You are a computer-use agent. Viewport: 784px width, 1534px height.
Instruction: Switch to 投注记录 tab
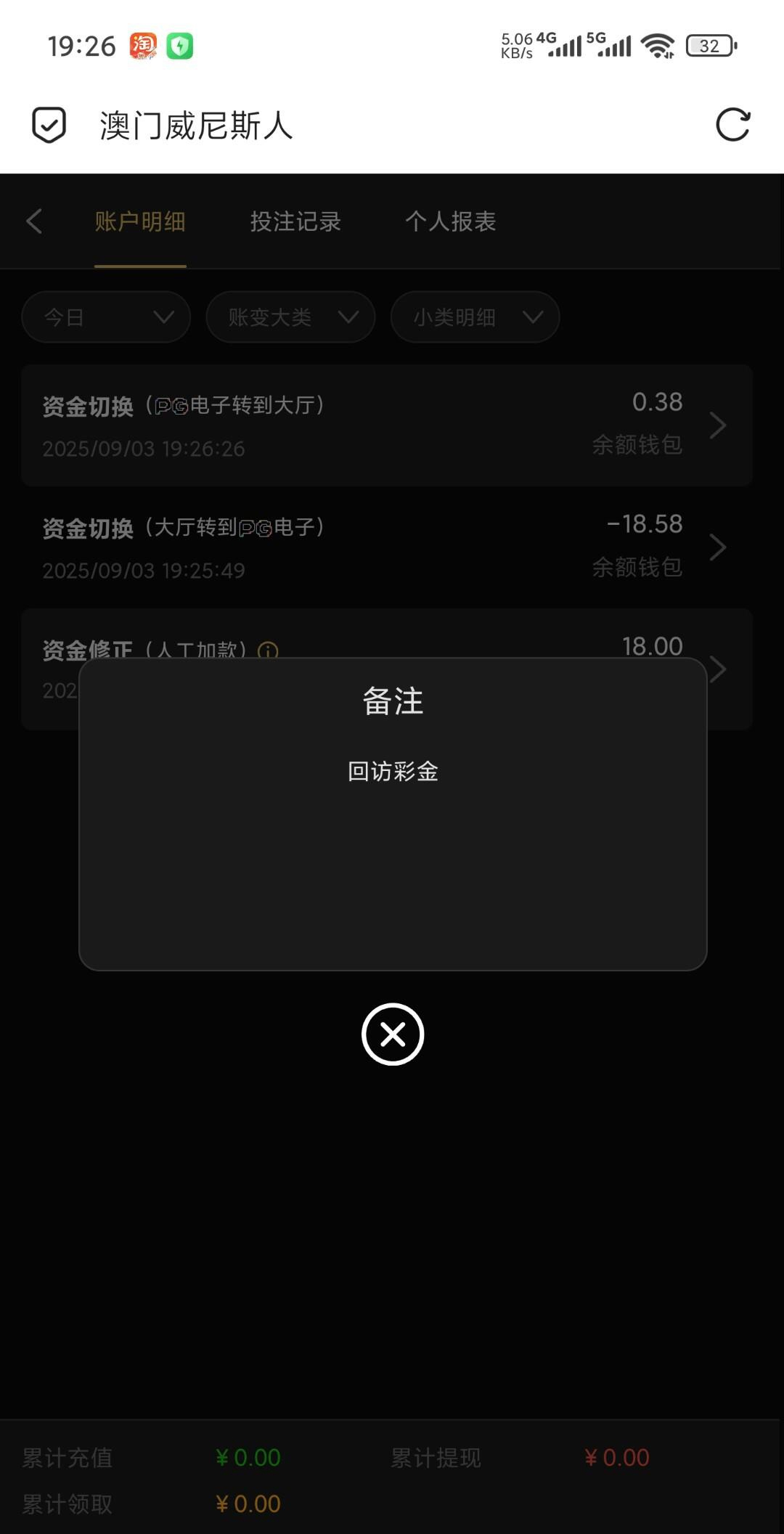(295, 221)
